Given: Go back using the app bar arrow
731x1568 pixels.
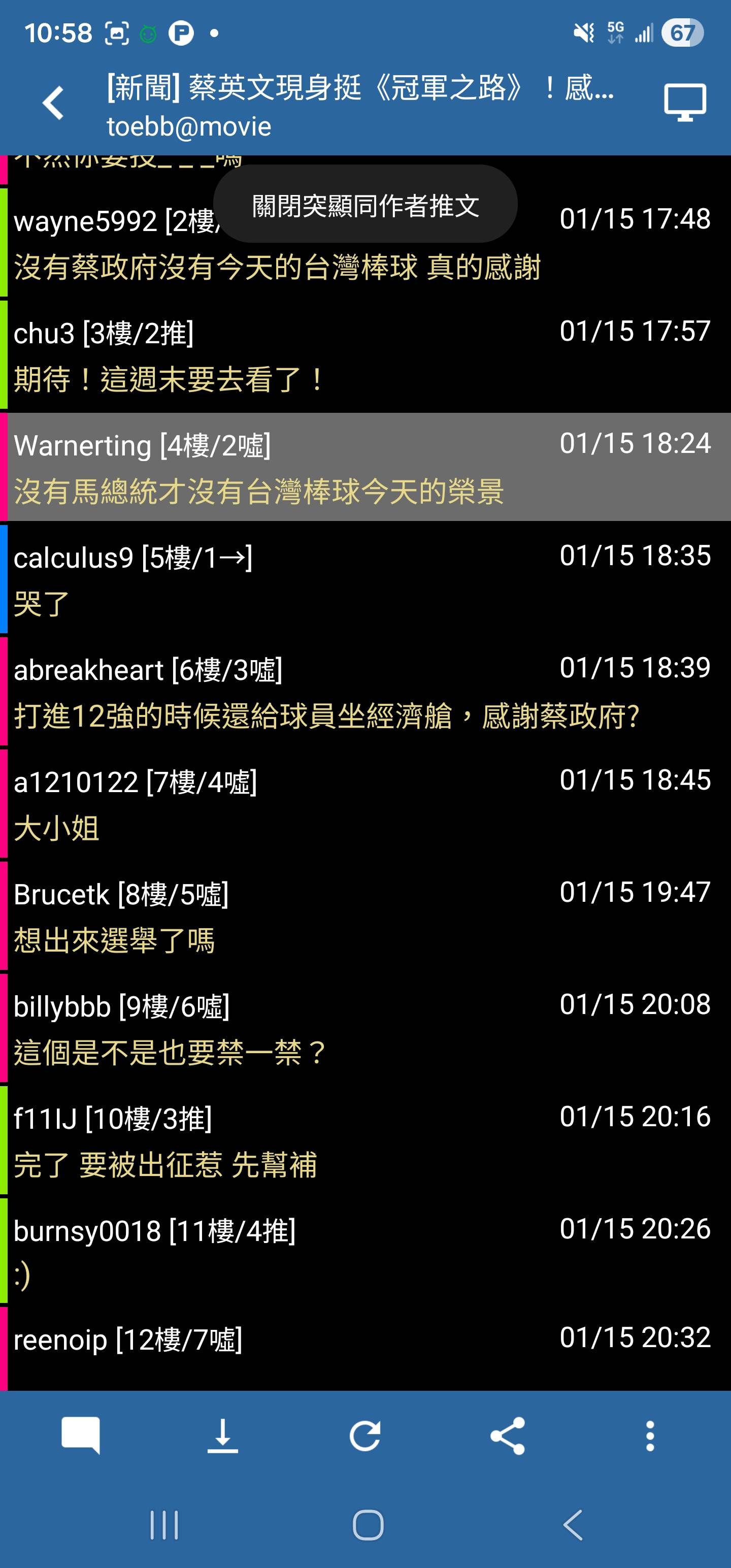Looking at the screenshot, I should (54, 103).
